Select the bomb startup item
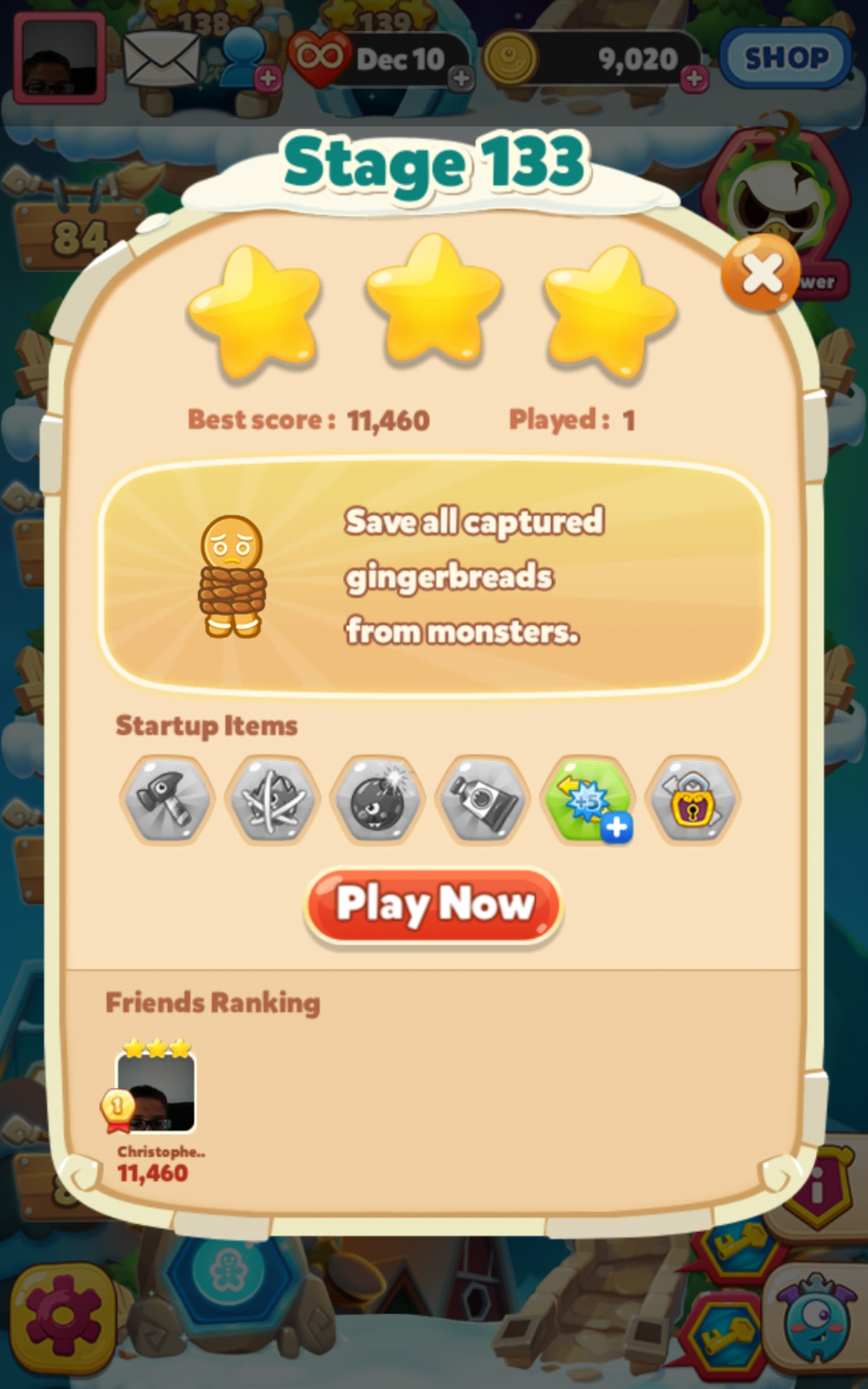The height and width of the screenshot is (1389, 868). coord(377,799)
